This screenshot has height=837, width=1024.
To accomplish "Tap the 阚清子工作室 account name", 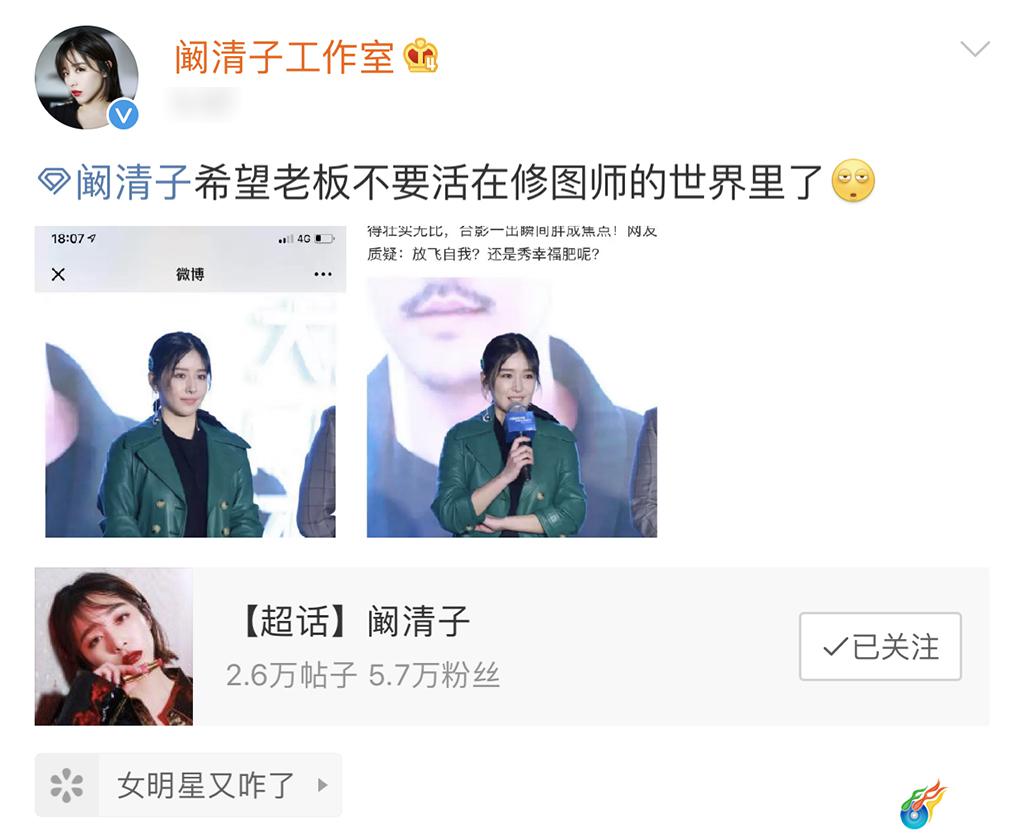I will (285, 57).
